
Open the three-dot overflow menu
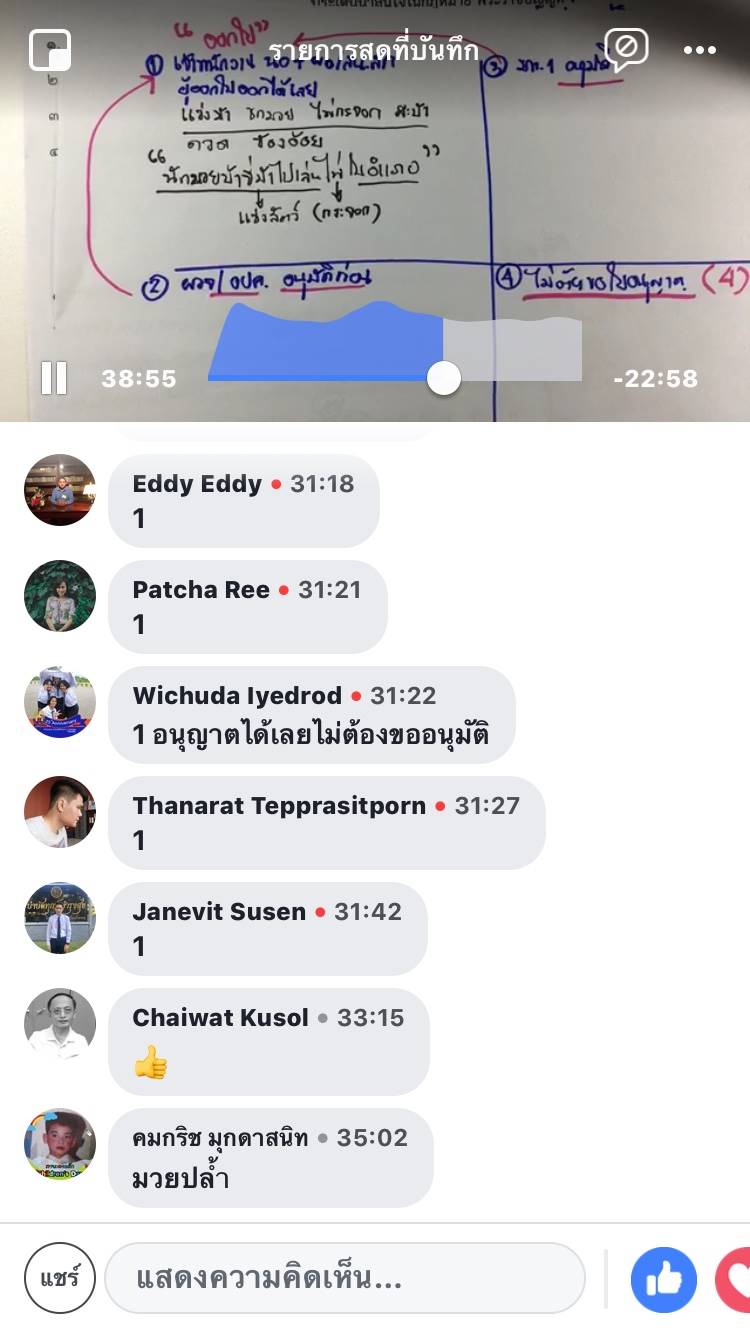point(700,50)
